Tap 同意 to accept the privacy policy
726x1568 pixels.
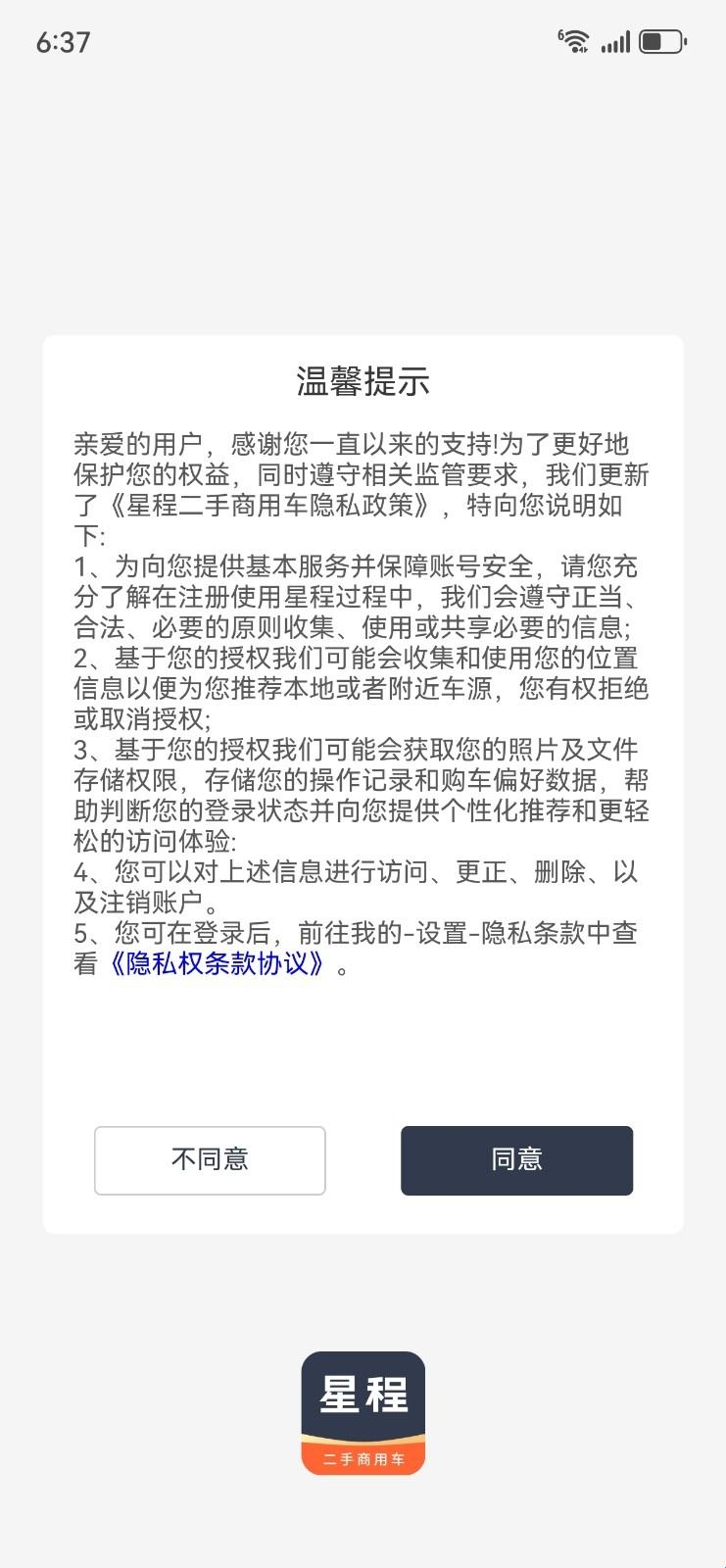[x=516, y=1160]
